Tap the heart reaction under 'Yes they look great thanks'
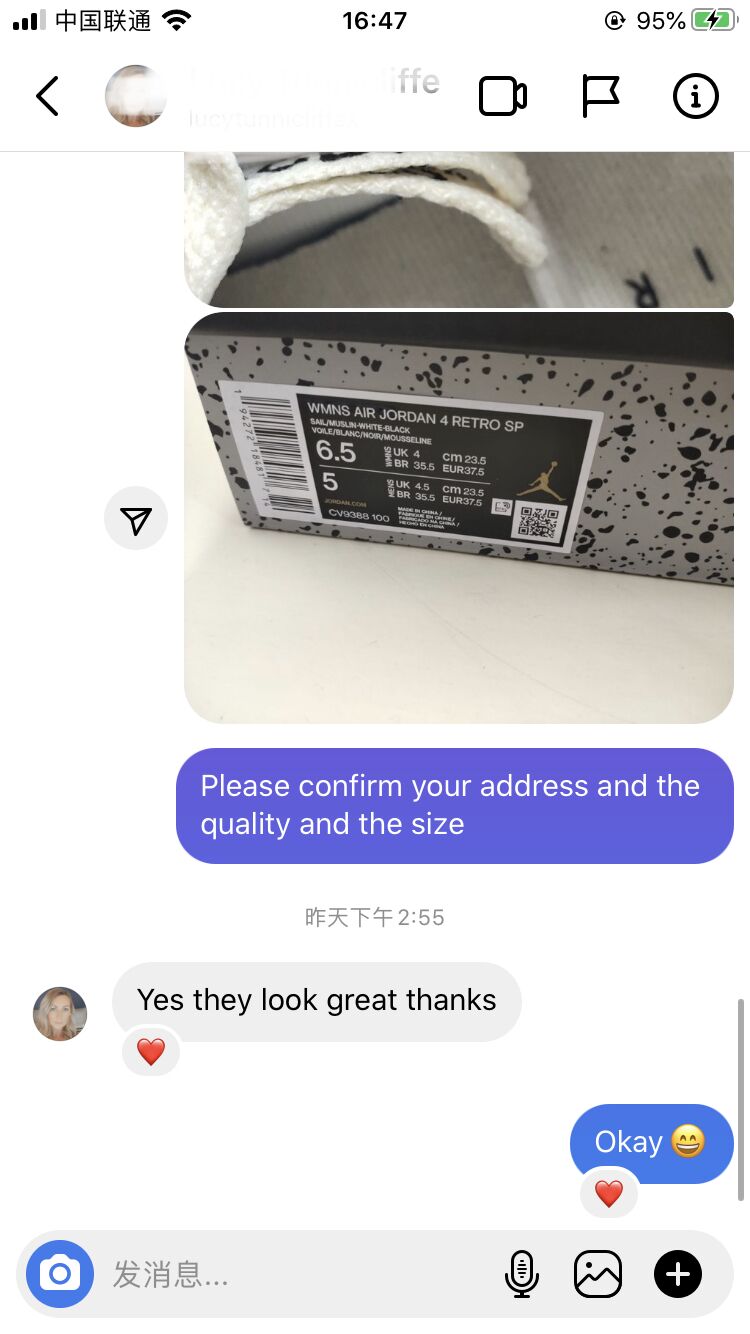 point(151,1051)
